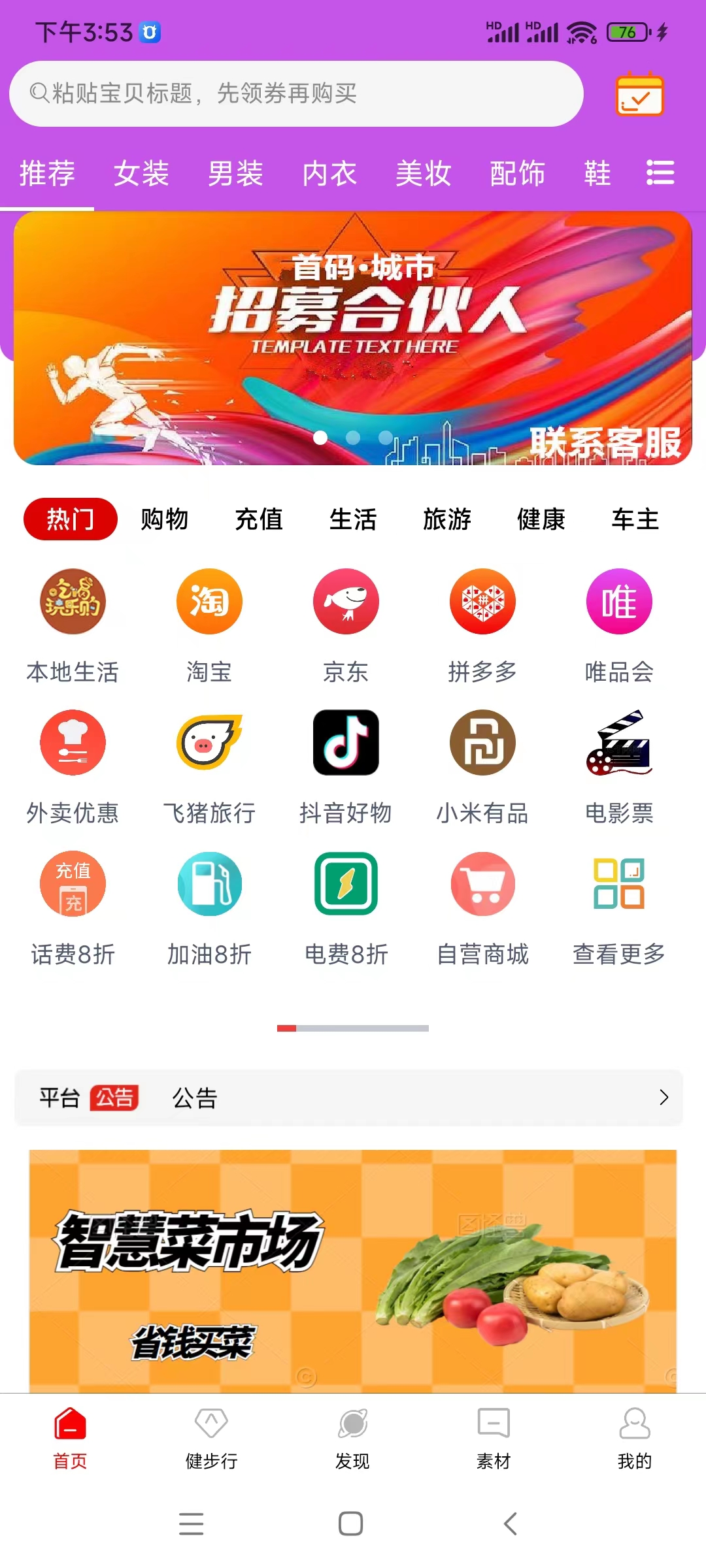Tap the system back button

pyautogui.click(x=511, y=1524)
